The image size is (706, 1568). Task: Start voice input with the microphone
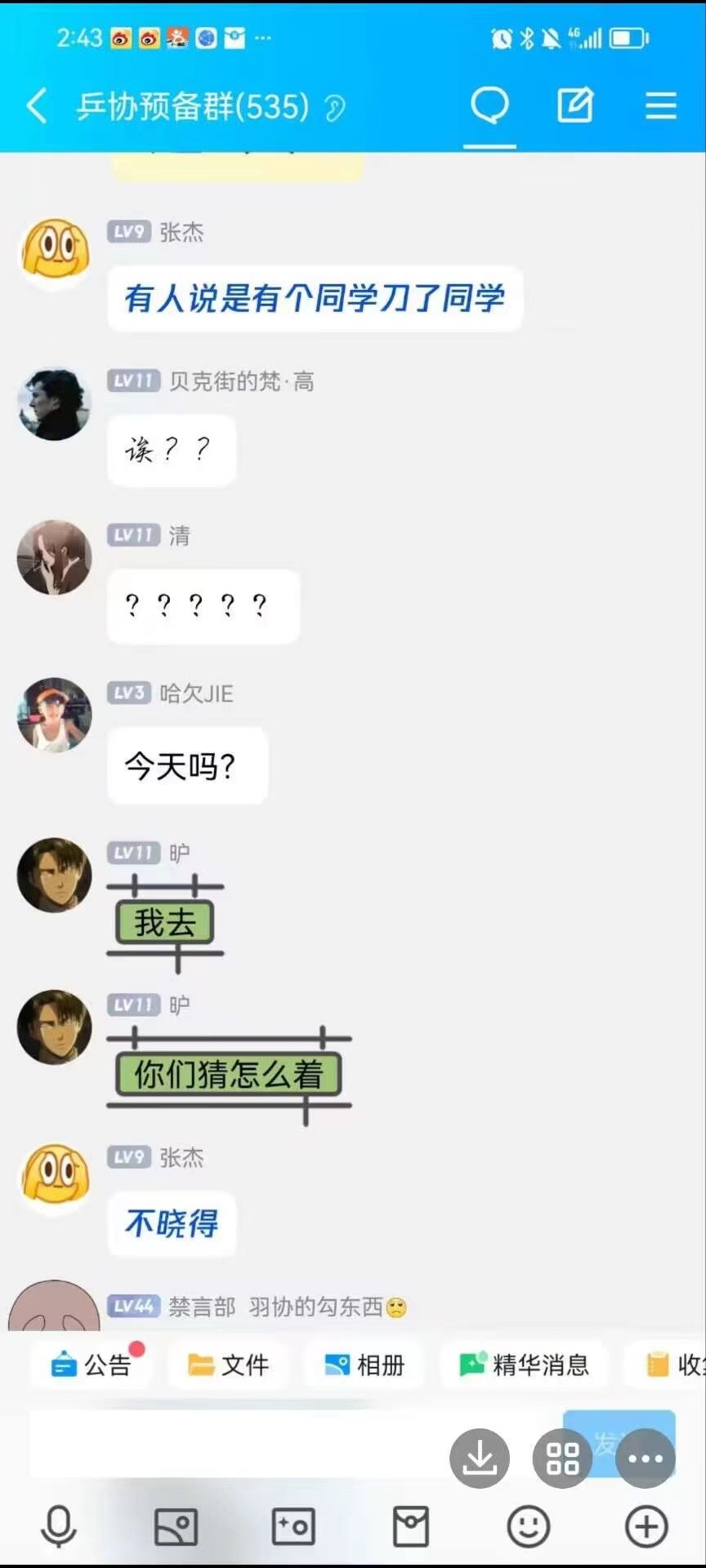click(59, 1526)
